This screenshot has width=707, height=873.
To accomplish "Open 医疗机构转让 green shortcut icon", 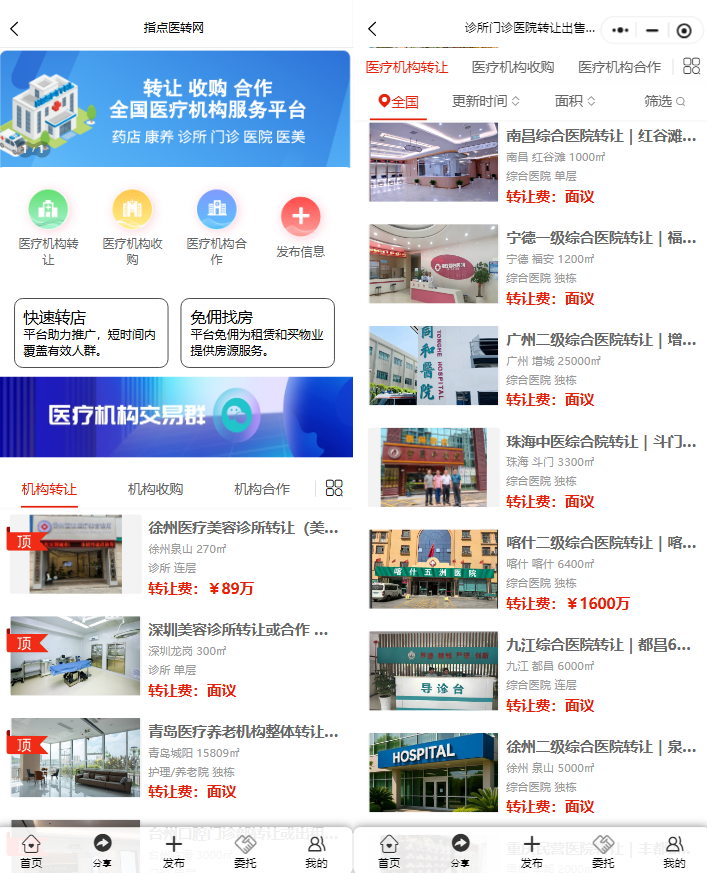I will 48,210.
